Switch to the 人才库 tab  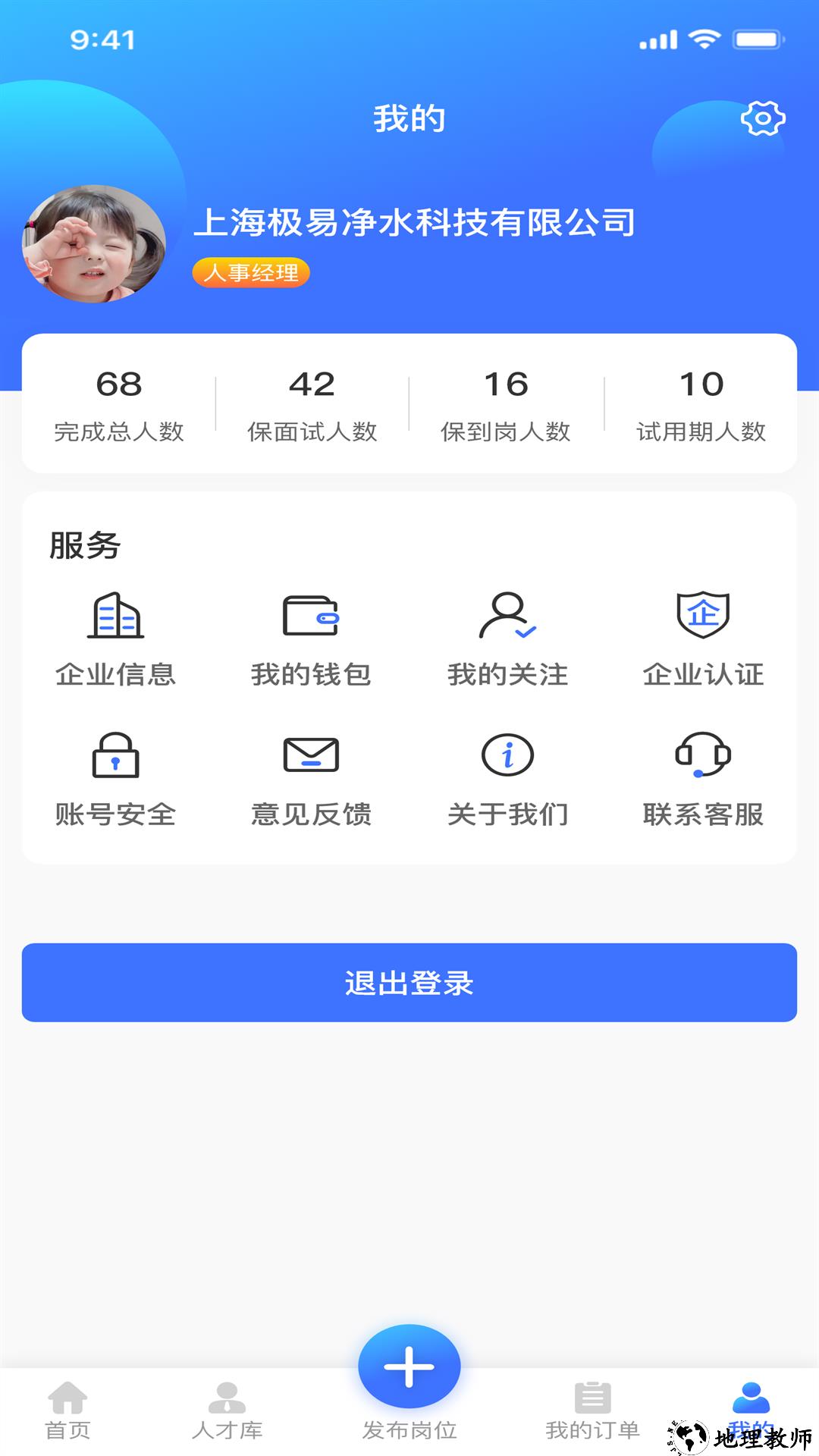pos(227,1410)
